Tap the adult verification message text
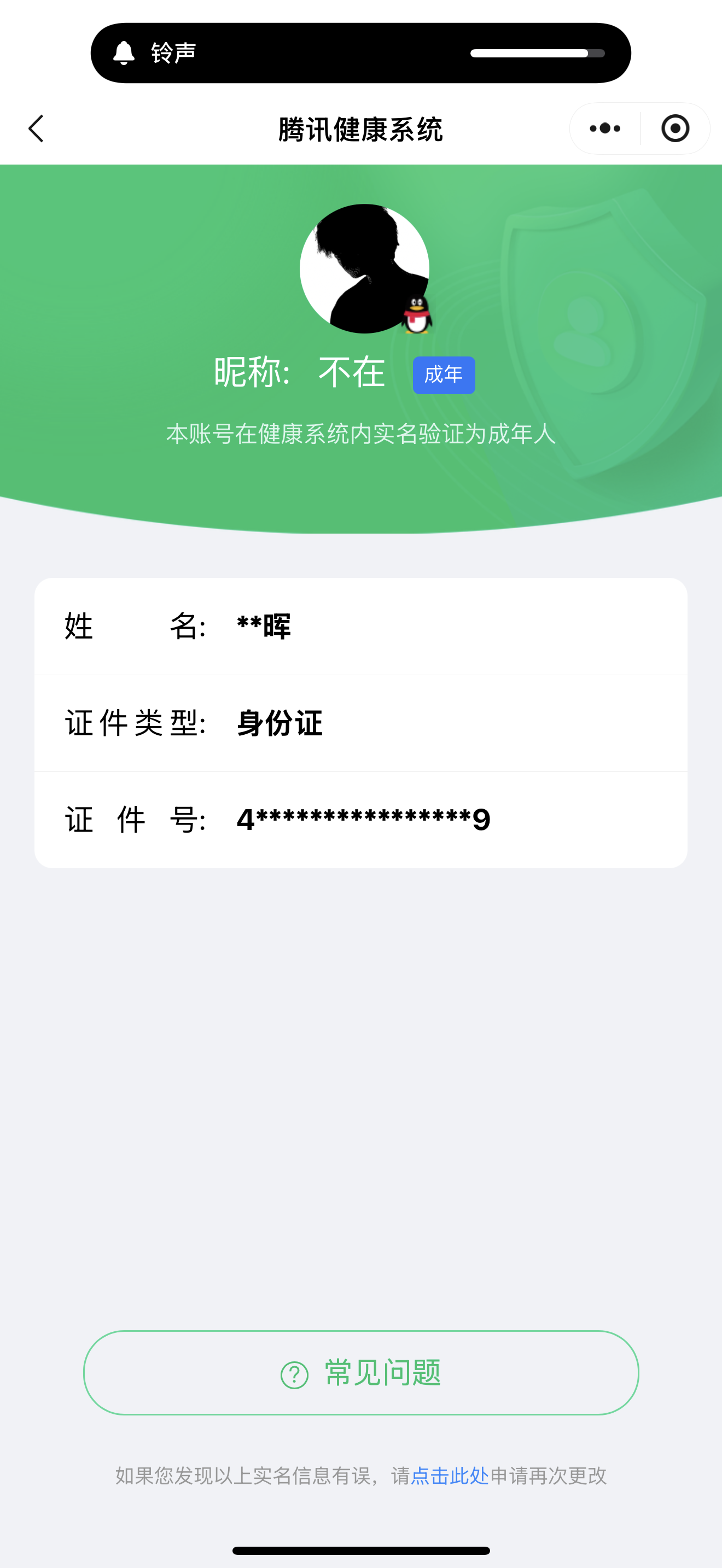 click(361, 434)
